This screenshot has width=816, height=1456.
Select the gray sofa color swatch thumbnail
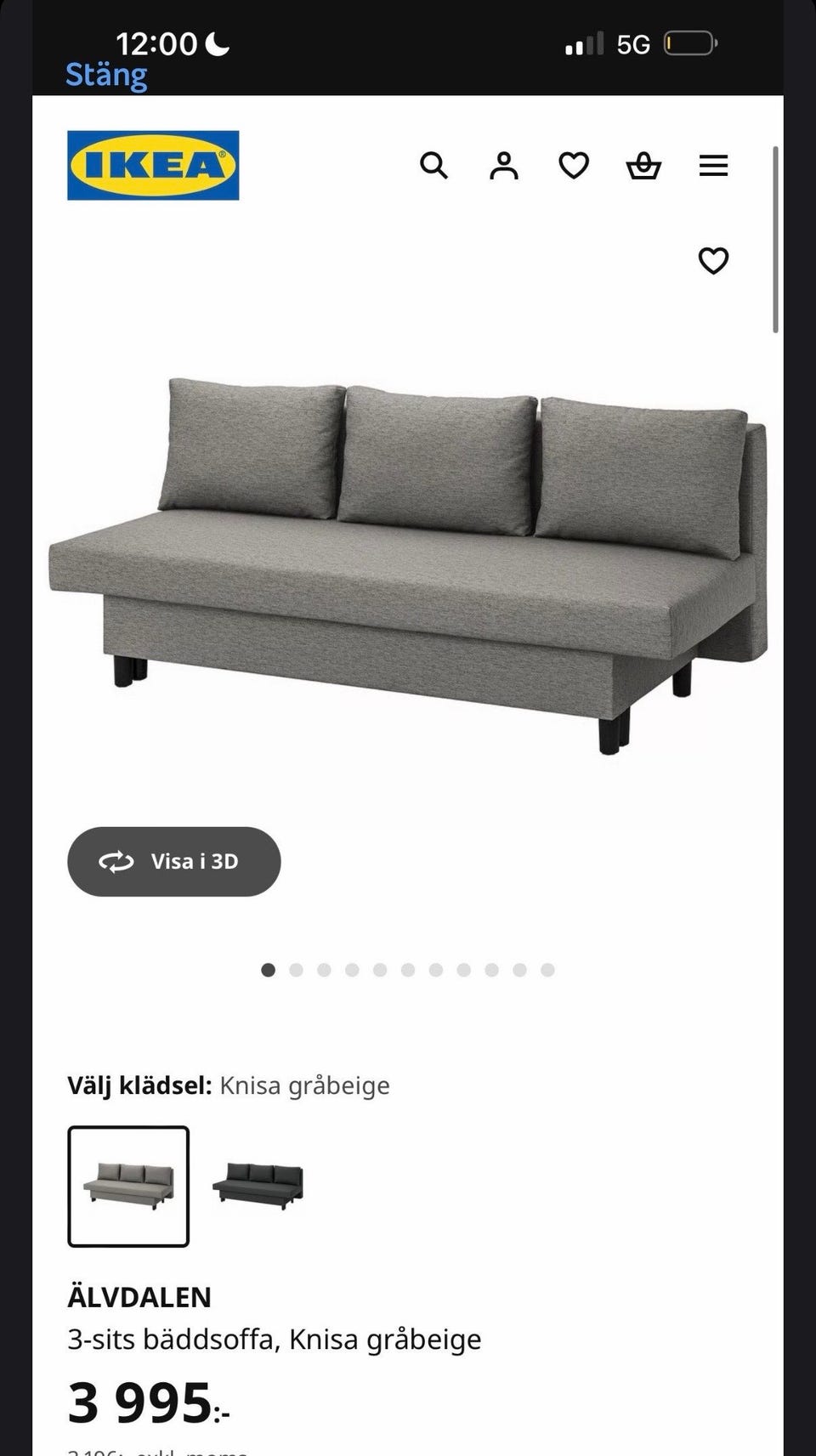click(127, 1187)
